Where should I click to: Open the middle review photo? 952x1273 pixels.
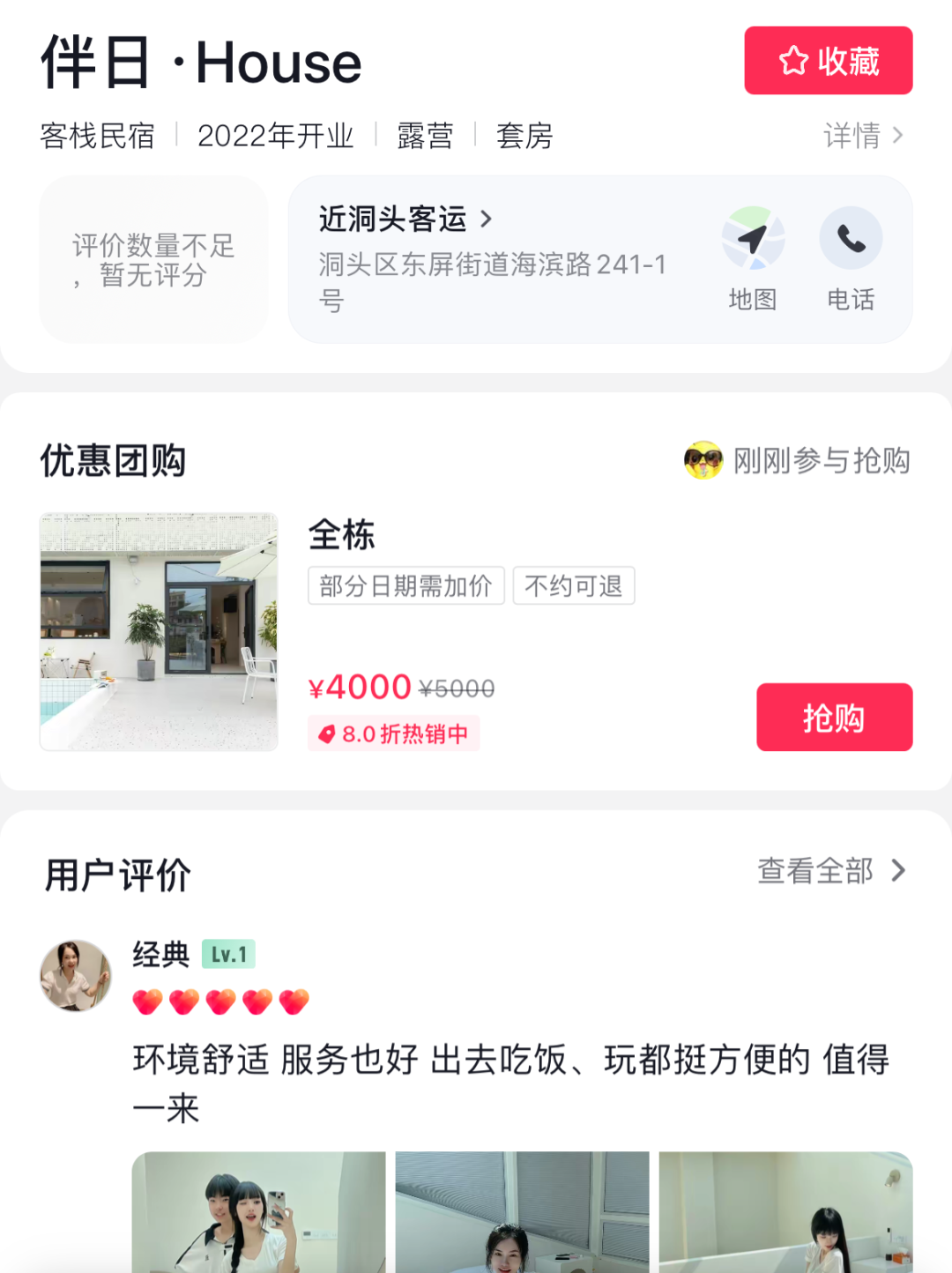pyautogui.click(x=522, y=1212)
